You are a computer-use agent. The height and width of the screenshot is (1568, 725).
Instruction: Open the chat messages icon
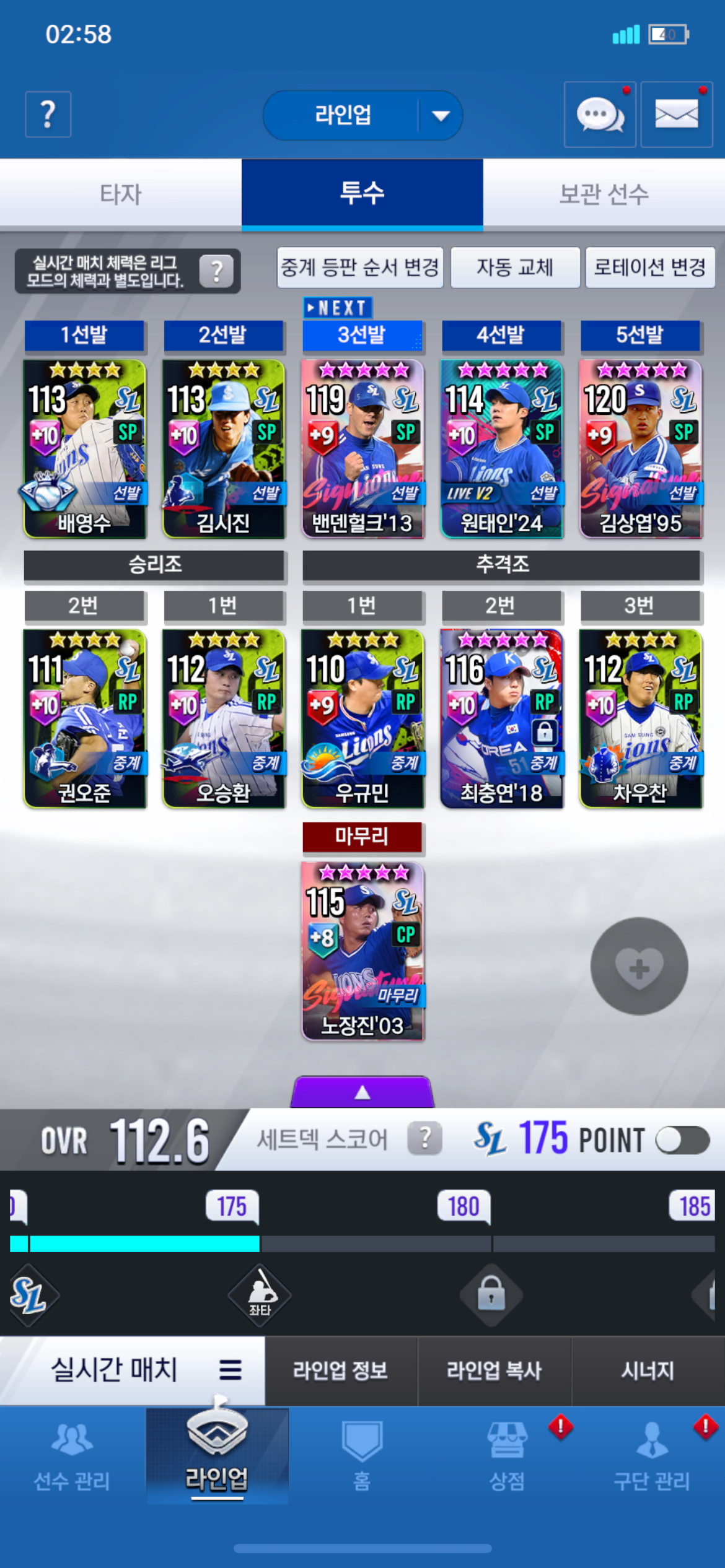click(x=599, y=115)
